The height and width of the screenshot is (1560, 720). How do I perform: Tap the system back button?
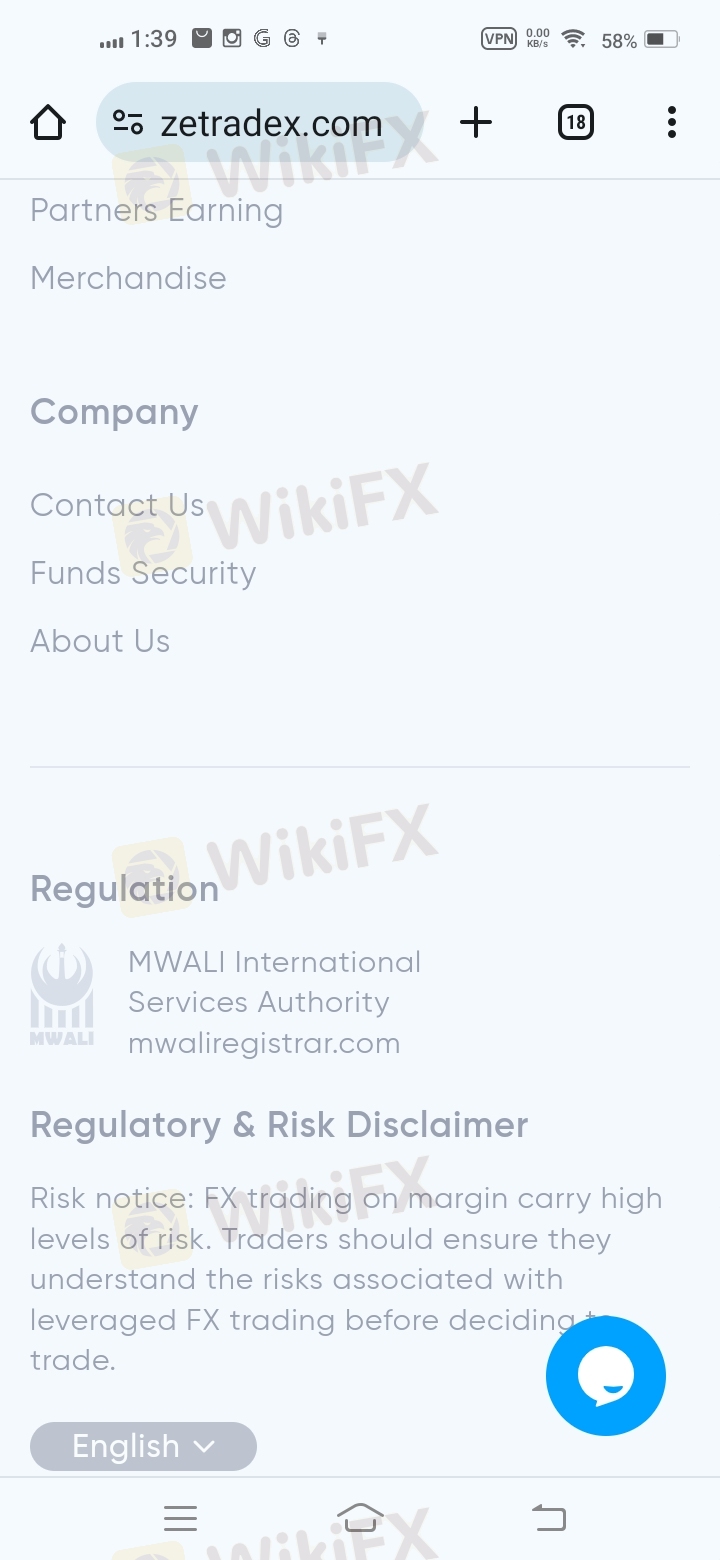pyautogui.click(x=548, y=1519)
